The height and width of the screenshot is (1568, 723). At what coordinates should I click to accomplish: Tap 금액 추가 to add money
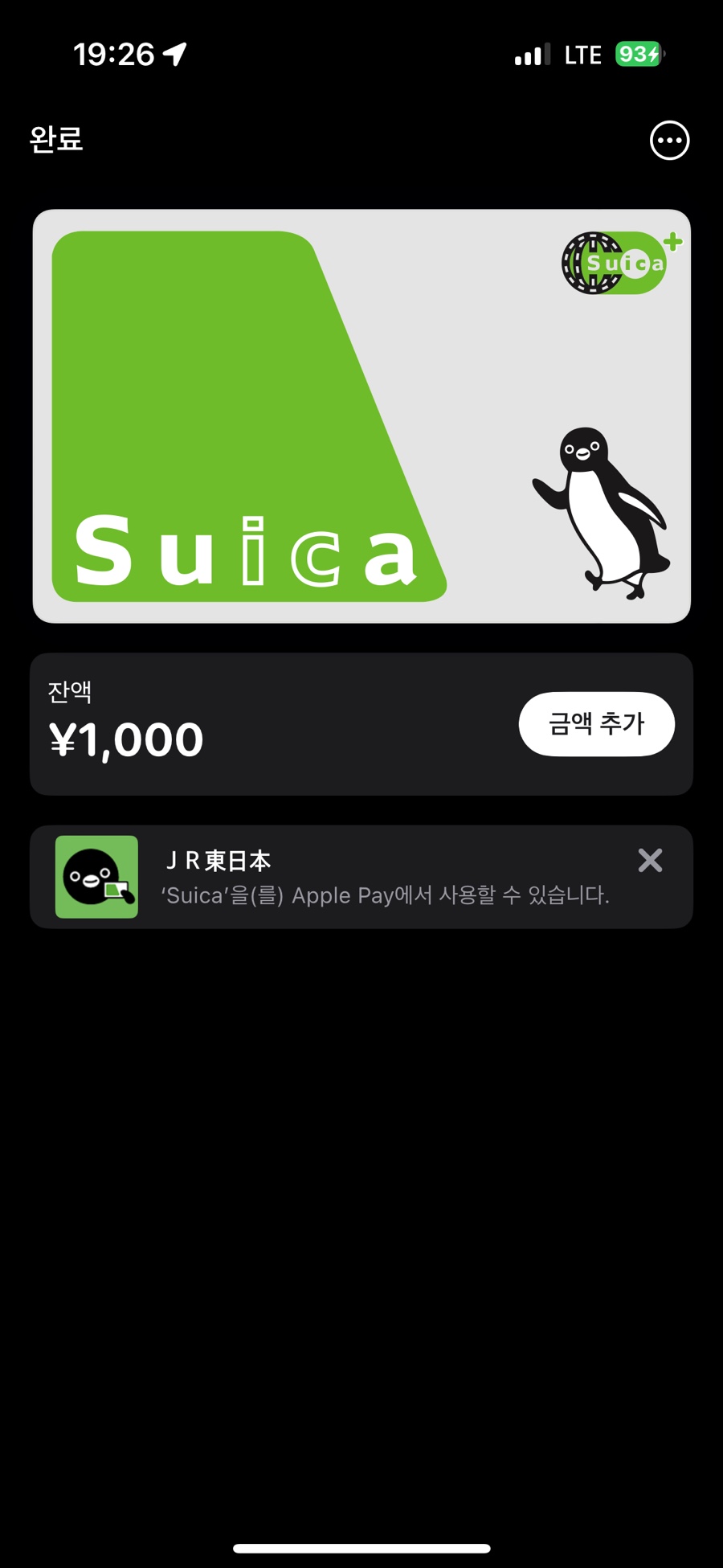[x=596, y=724]
